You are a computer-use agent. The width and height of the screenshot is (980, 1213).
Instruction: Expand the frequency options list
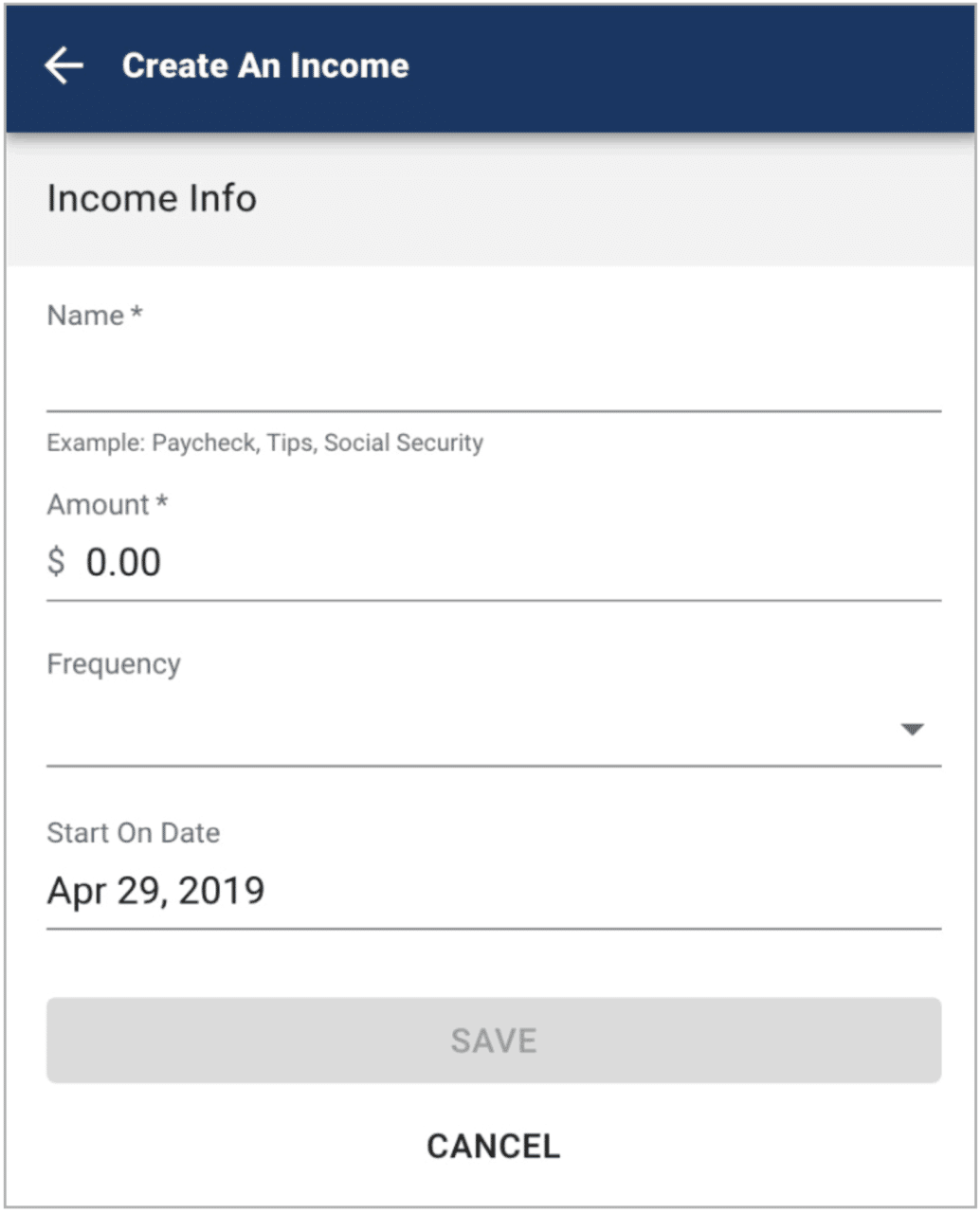(912, 730)
